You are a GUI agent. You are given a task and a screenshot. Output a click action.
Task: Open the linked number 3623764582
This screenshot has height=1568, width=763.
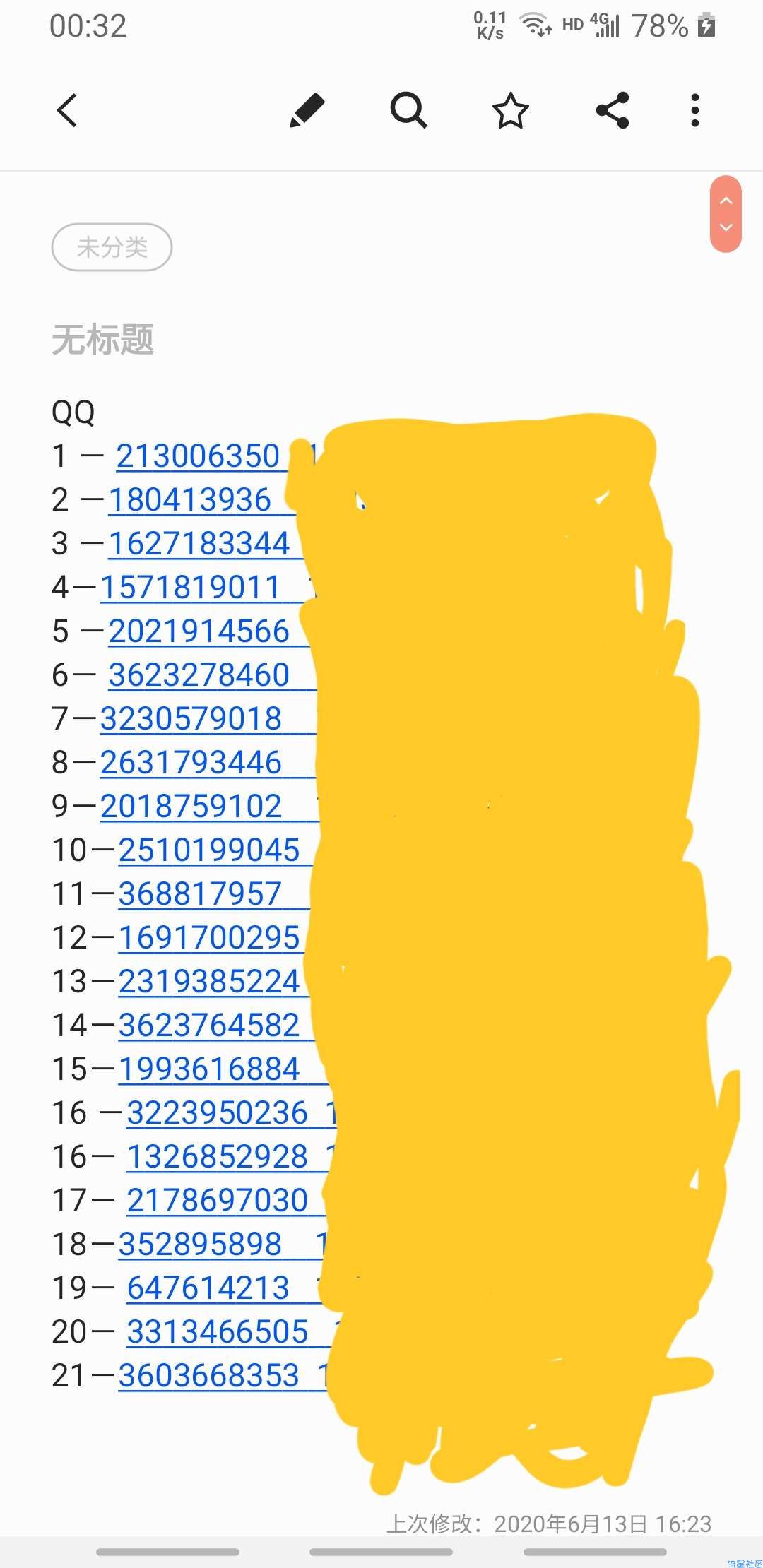(209, 1026)
